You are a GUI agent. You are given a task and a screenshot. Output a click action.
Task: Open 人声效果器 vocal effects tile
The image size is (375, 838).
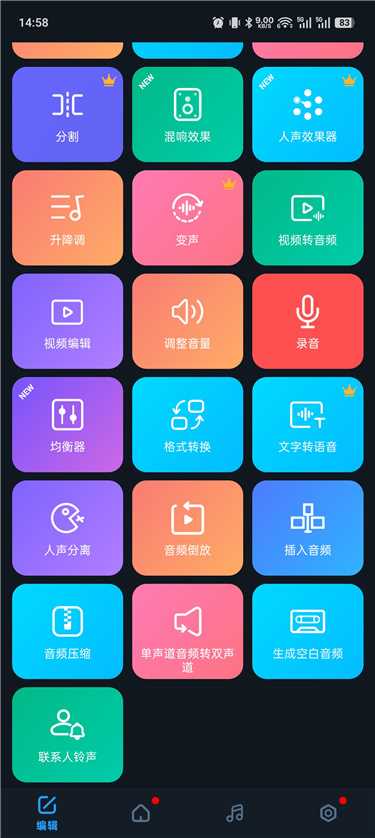pos(308,114)
